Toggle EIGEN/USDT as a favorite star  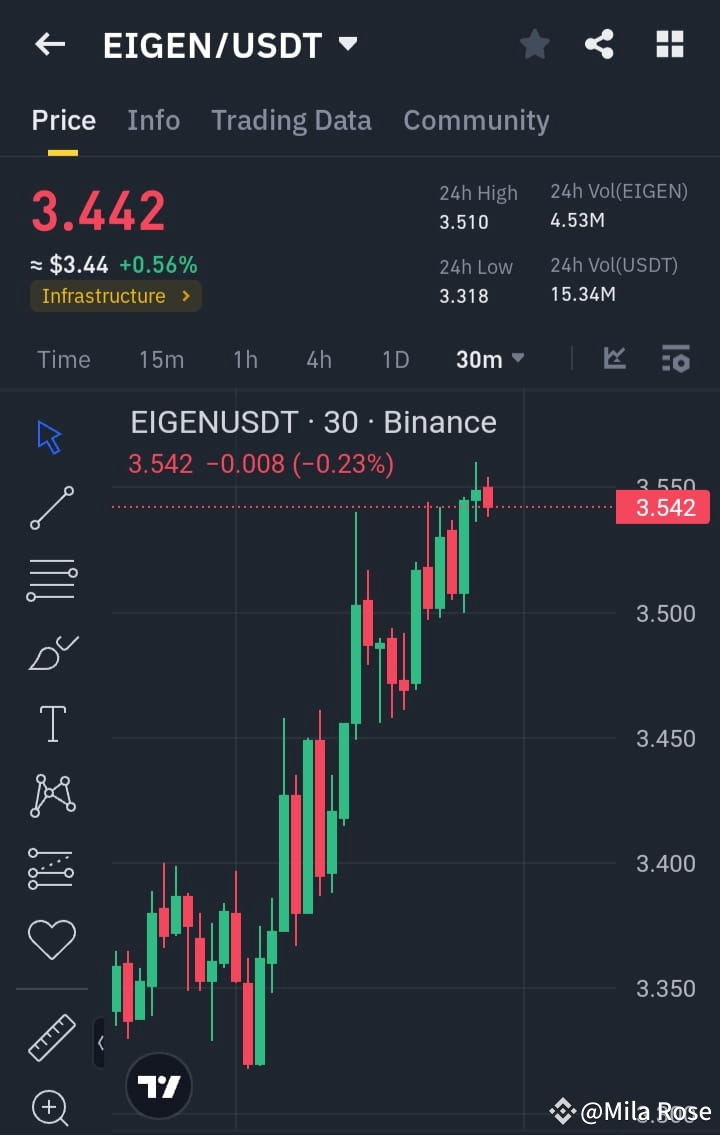pyautogui.click(x=534, y=43)
